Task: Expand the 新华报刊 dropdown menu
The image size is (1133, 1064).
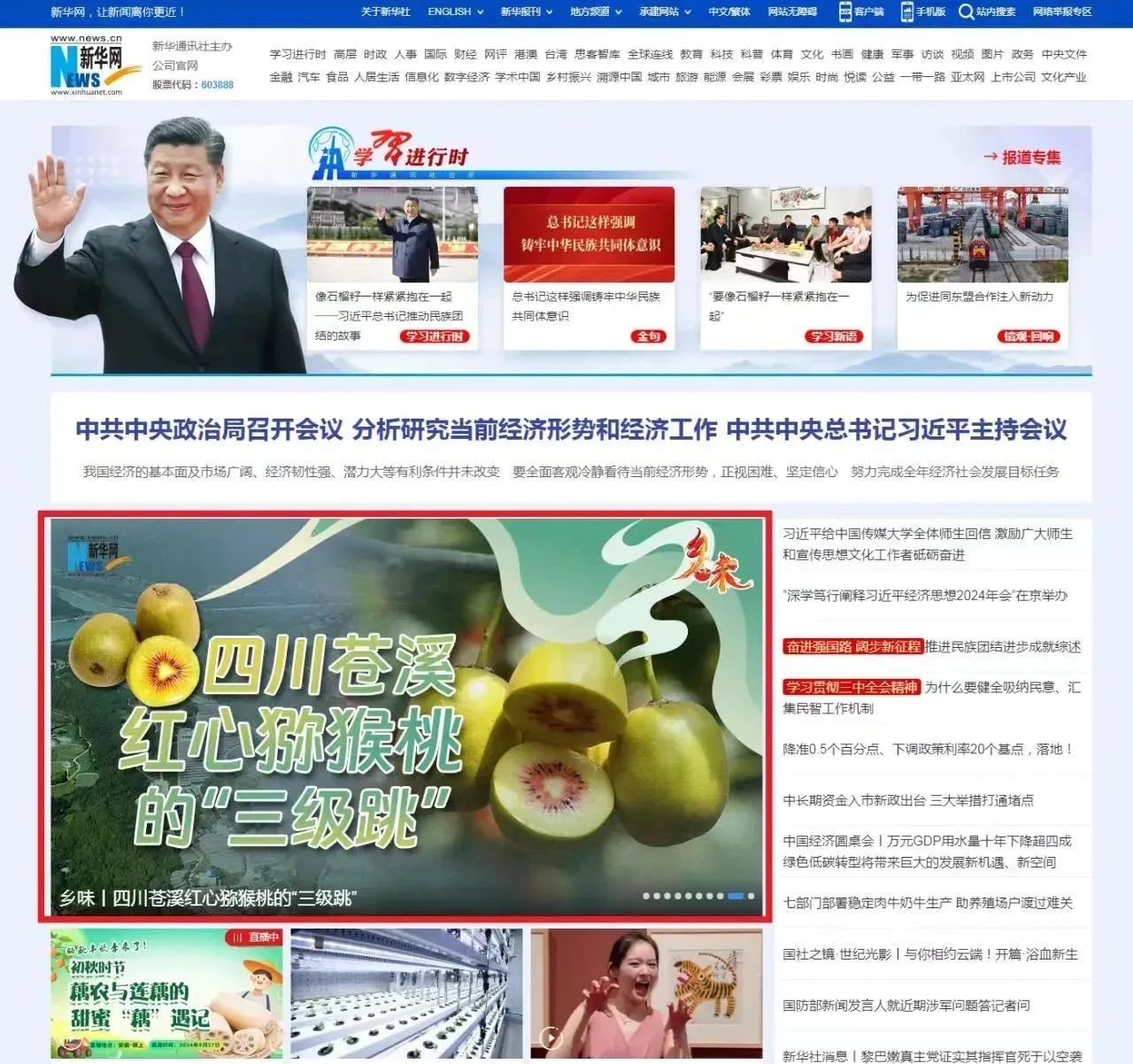Action: [x=526, y=12]
